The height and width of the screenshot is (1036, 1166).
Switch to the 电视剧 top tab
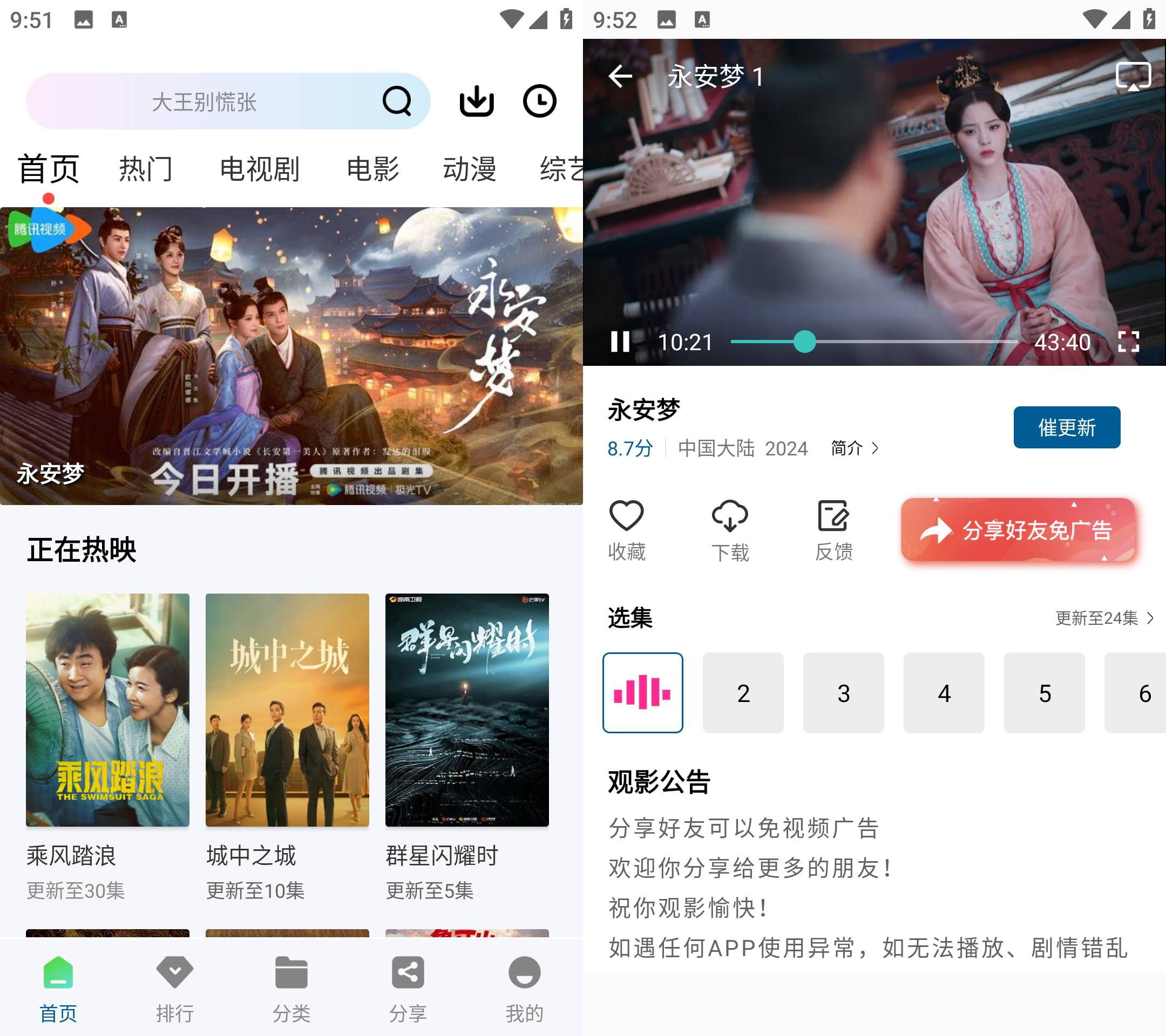pos(260,169)
